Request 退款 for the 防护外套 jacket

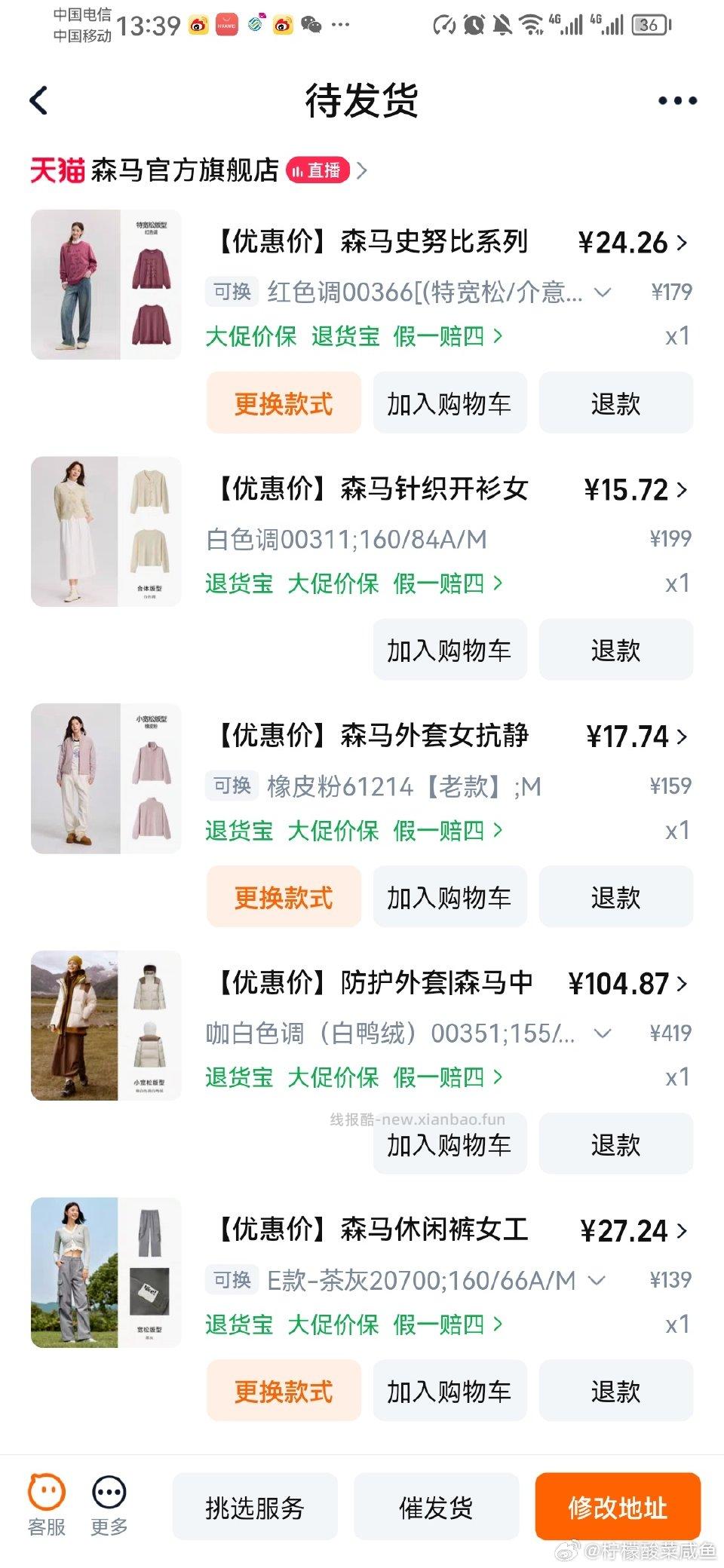click(x=616, y=1144)
